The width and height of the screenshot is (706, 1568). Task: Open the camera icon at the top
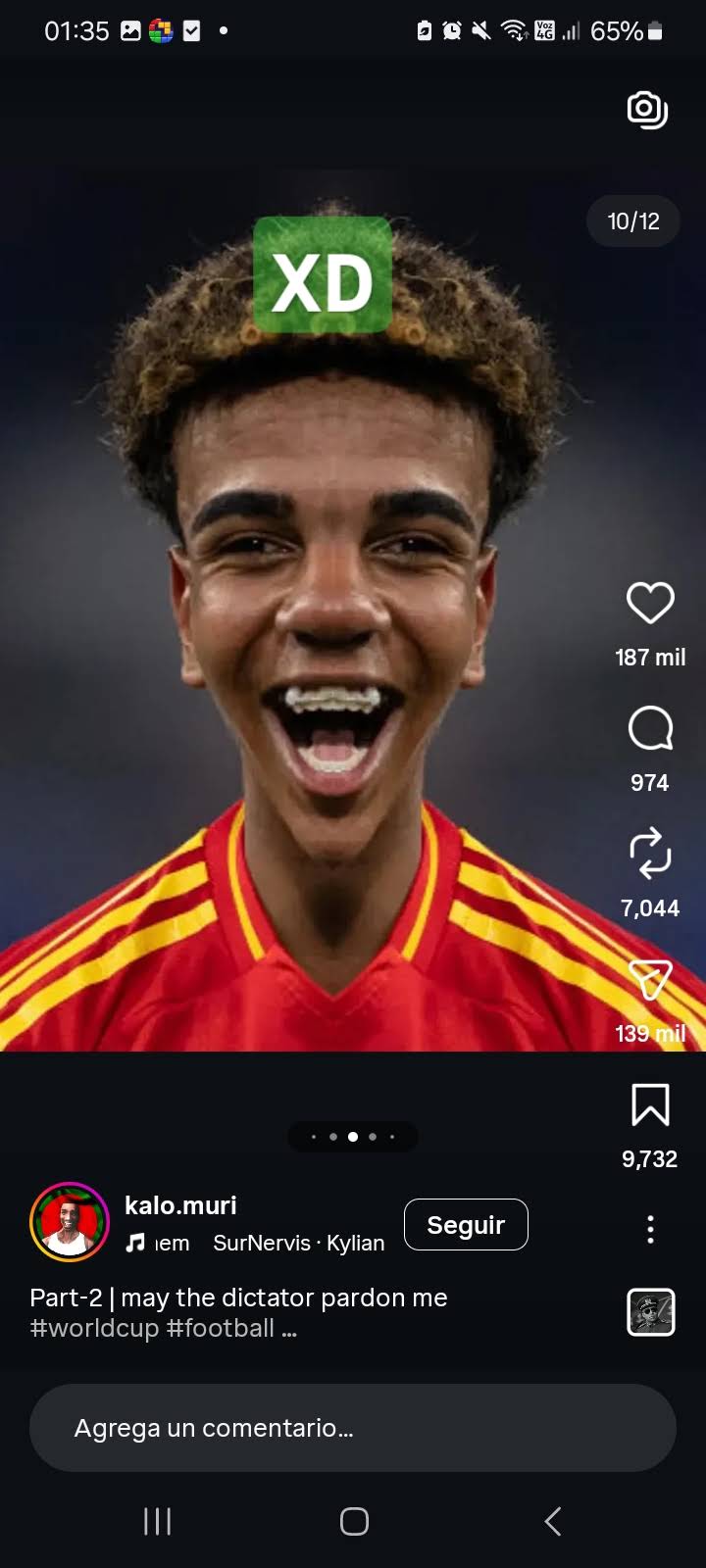click(x=647, y=110)
